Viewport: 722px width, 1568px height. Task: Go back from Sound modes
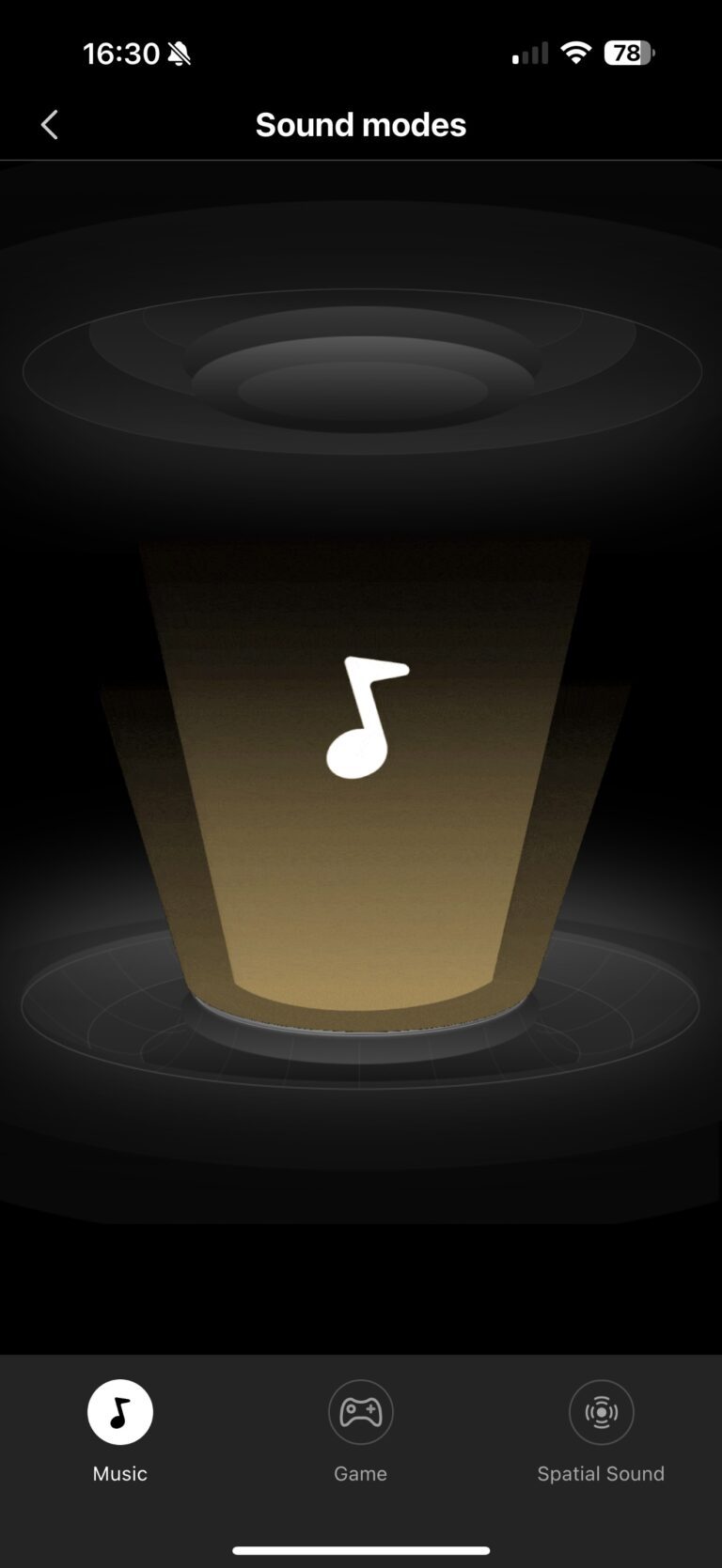point(50,124)
